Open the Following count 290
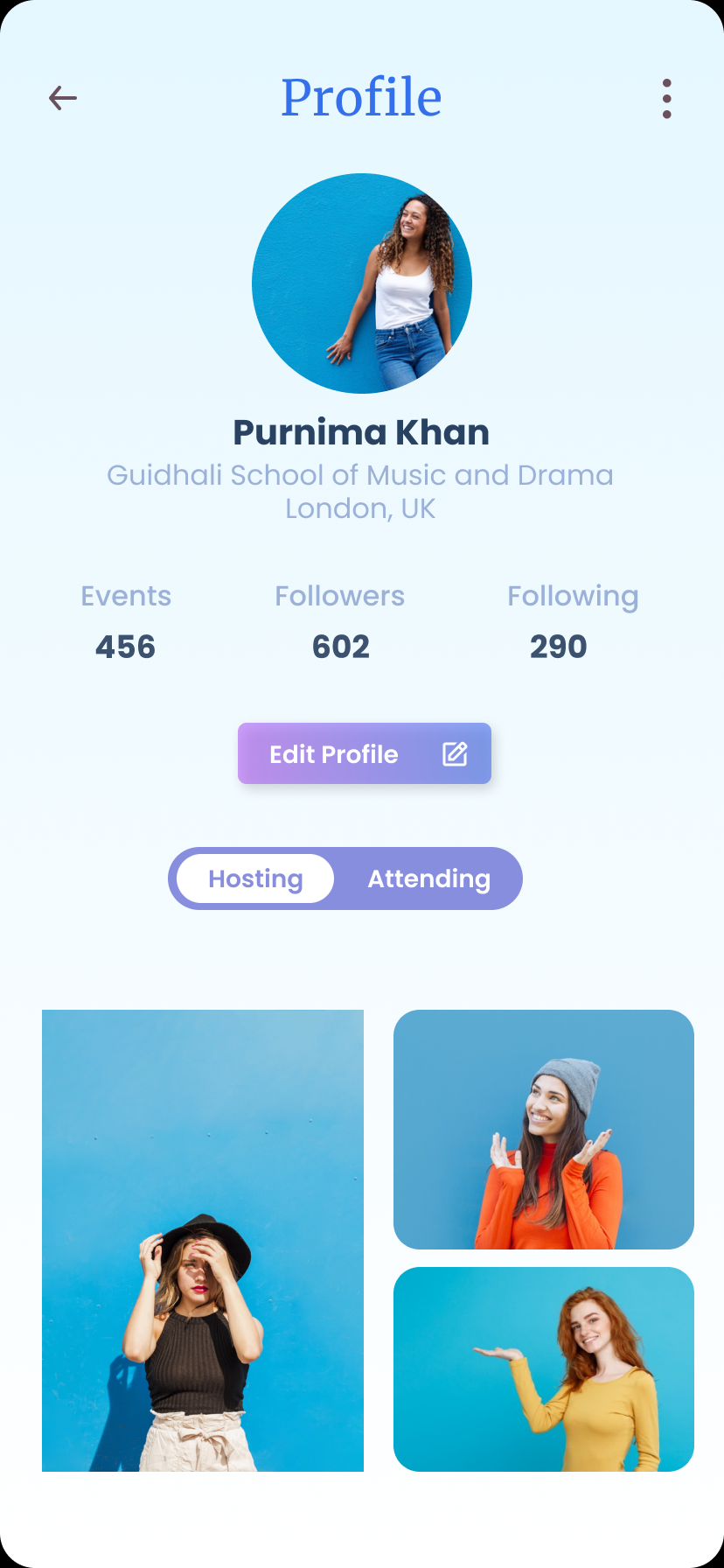This screenshot has width=724, height=1568. pos(559,647)
